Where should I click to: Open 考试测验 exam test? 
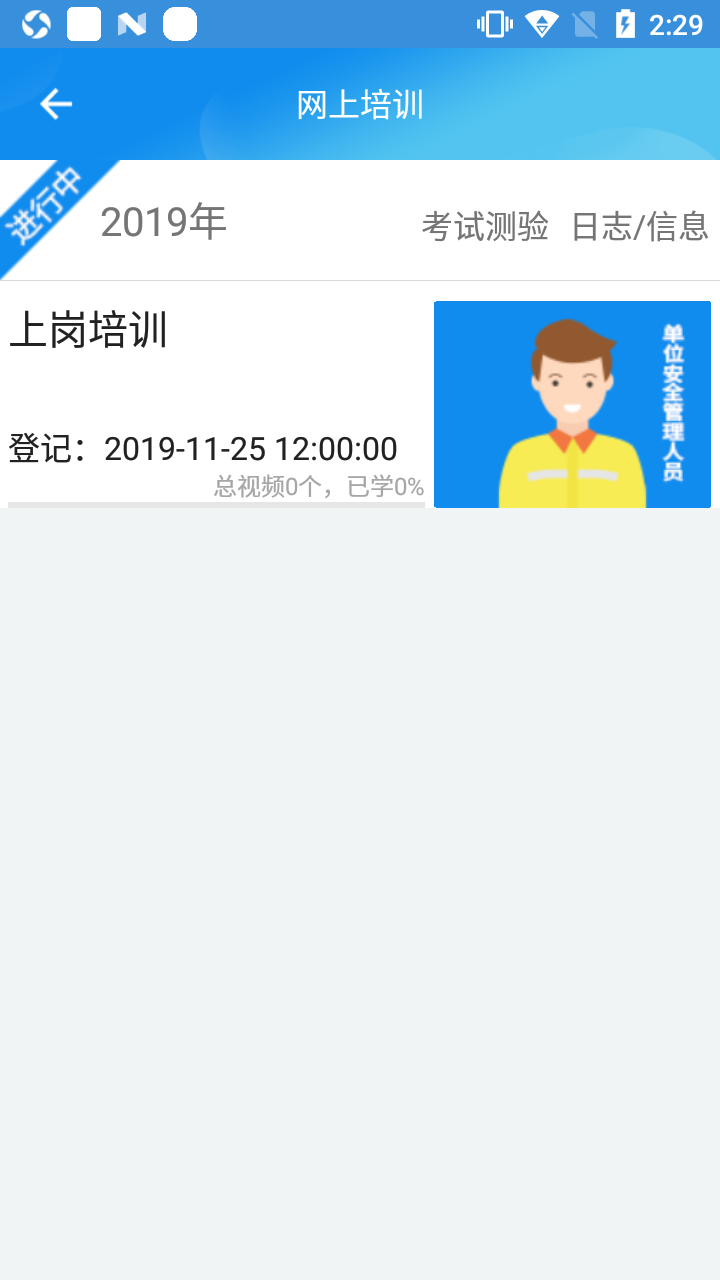pos(485,227)
